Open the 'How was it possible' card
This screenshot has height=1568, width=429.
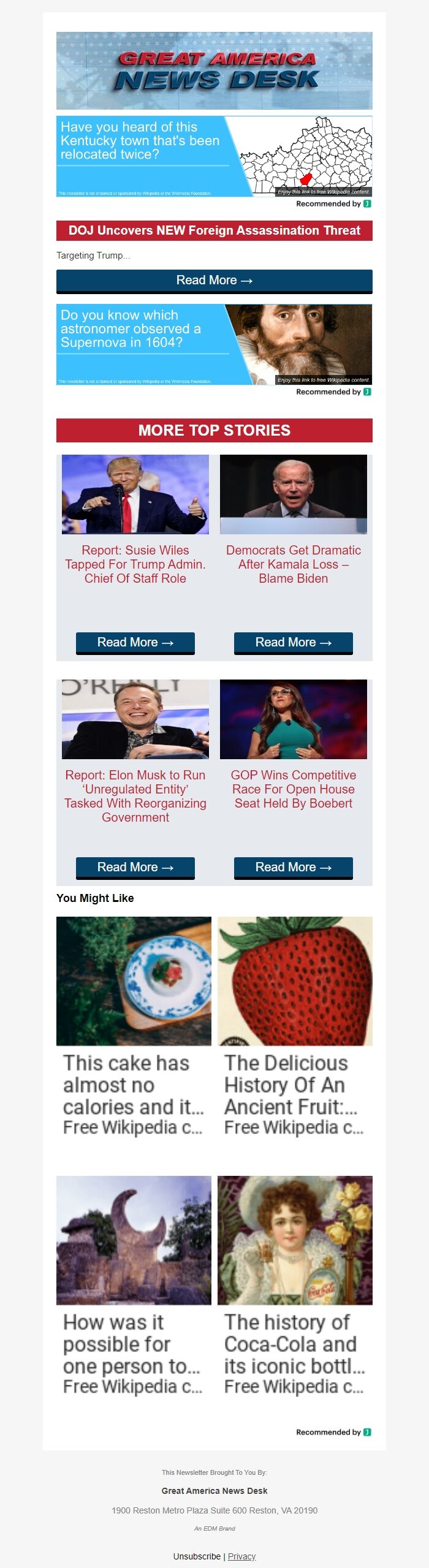[134, 1286]
